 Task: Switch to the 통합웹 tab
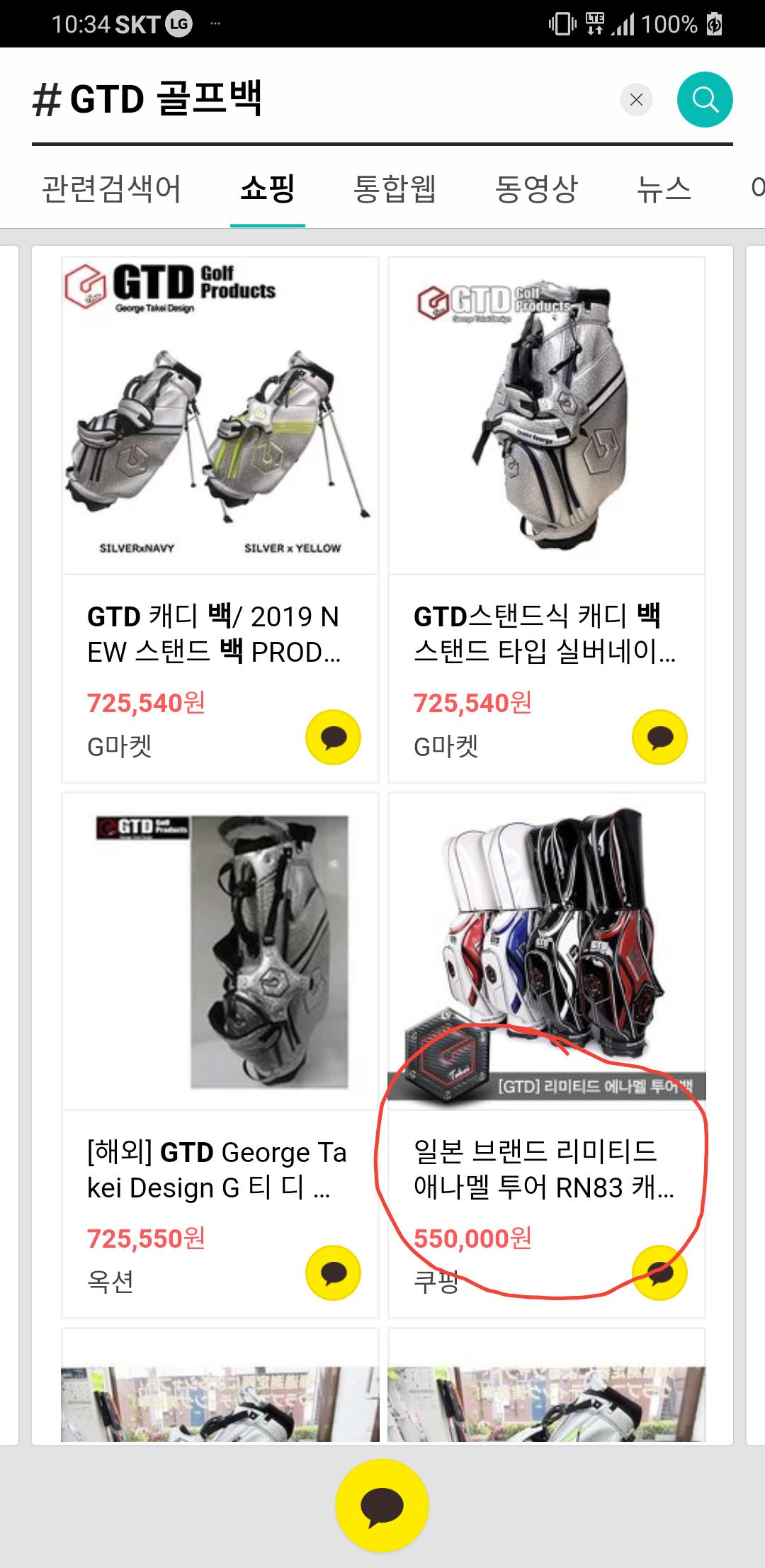point(395,189)
